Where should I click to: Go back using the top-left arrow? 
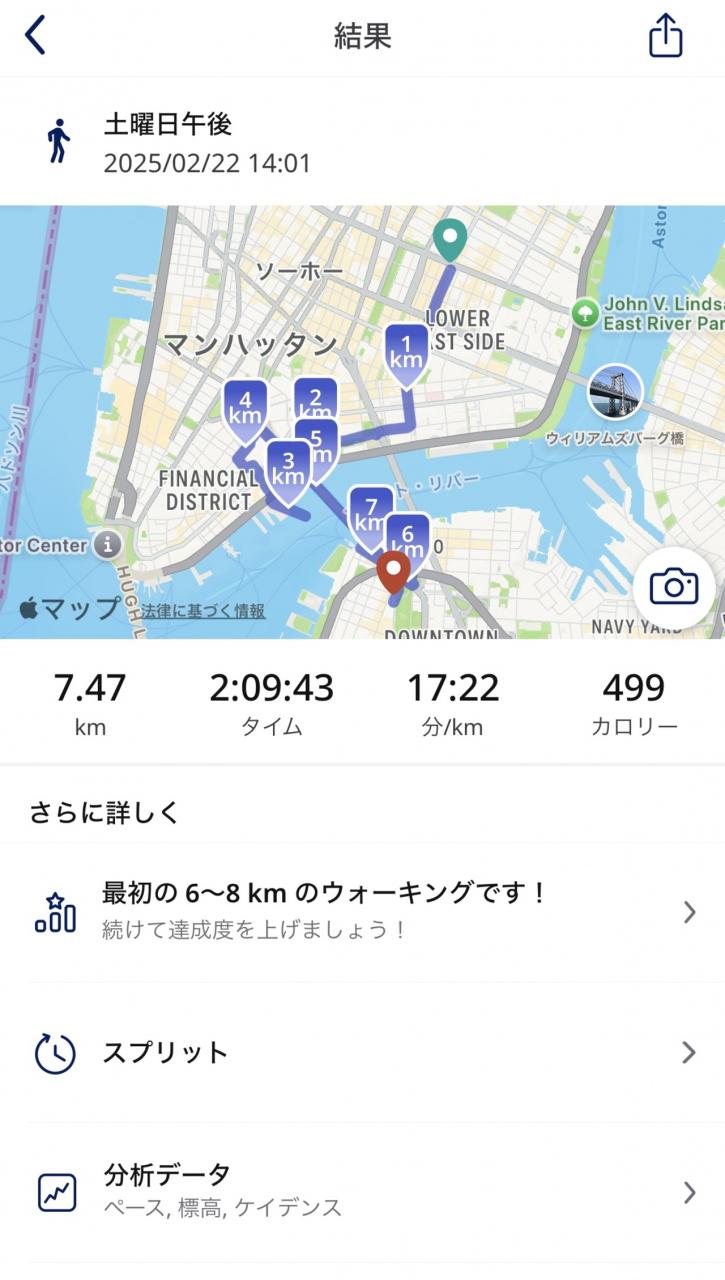[x=36, y=36]
